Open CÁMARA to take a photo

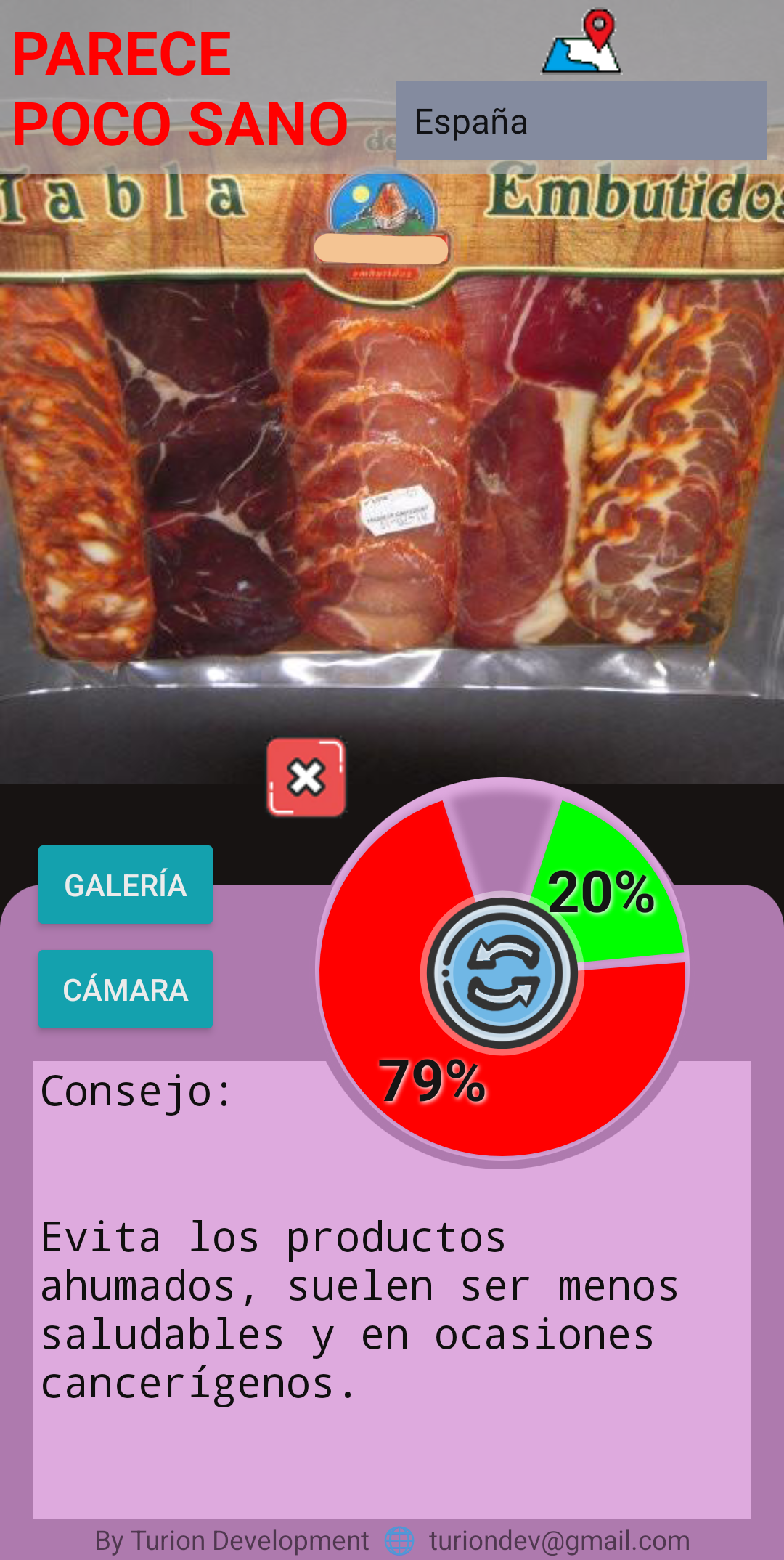pyautogui.click(x=126, y=989)
